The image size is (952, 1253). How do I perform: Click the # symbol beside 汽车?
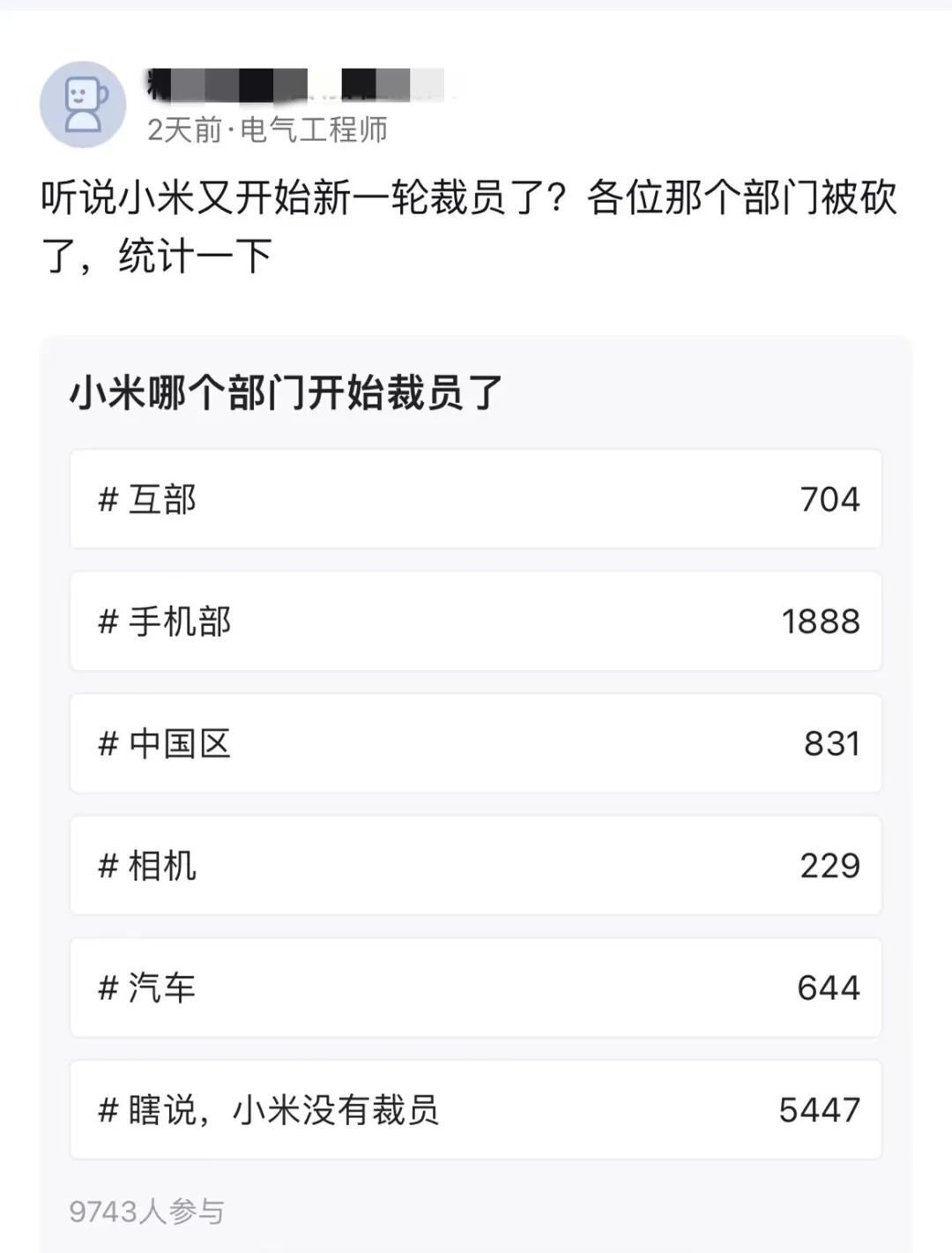(108, 989)
